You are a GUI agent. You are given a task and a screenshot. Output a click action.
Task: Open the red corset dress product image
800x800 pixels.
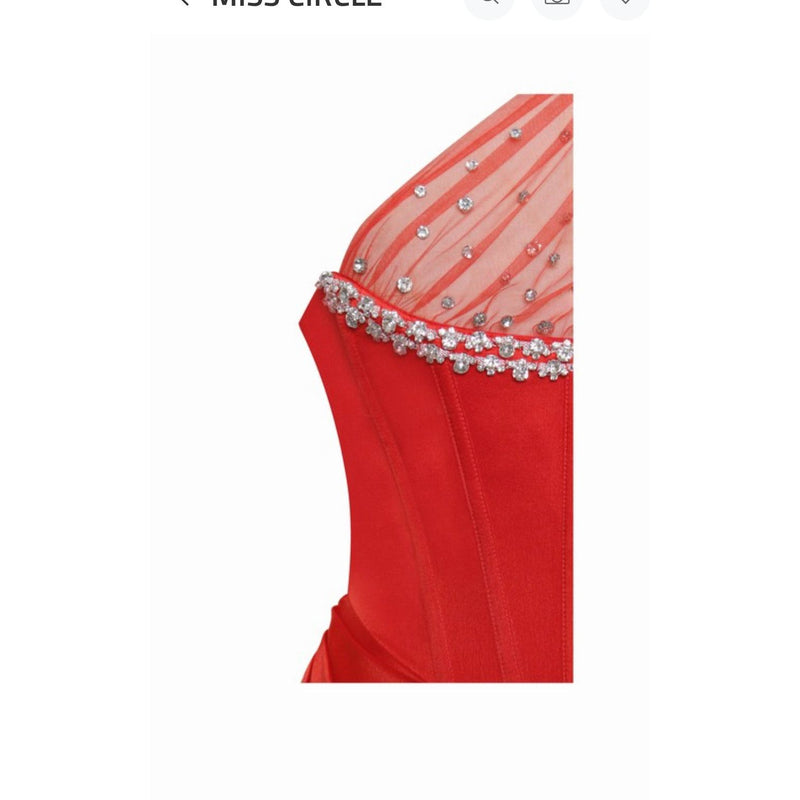click(437, 388)
